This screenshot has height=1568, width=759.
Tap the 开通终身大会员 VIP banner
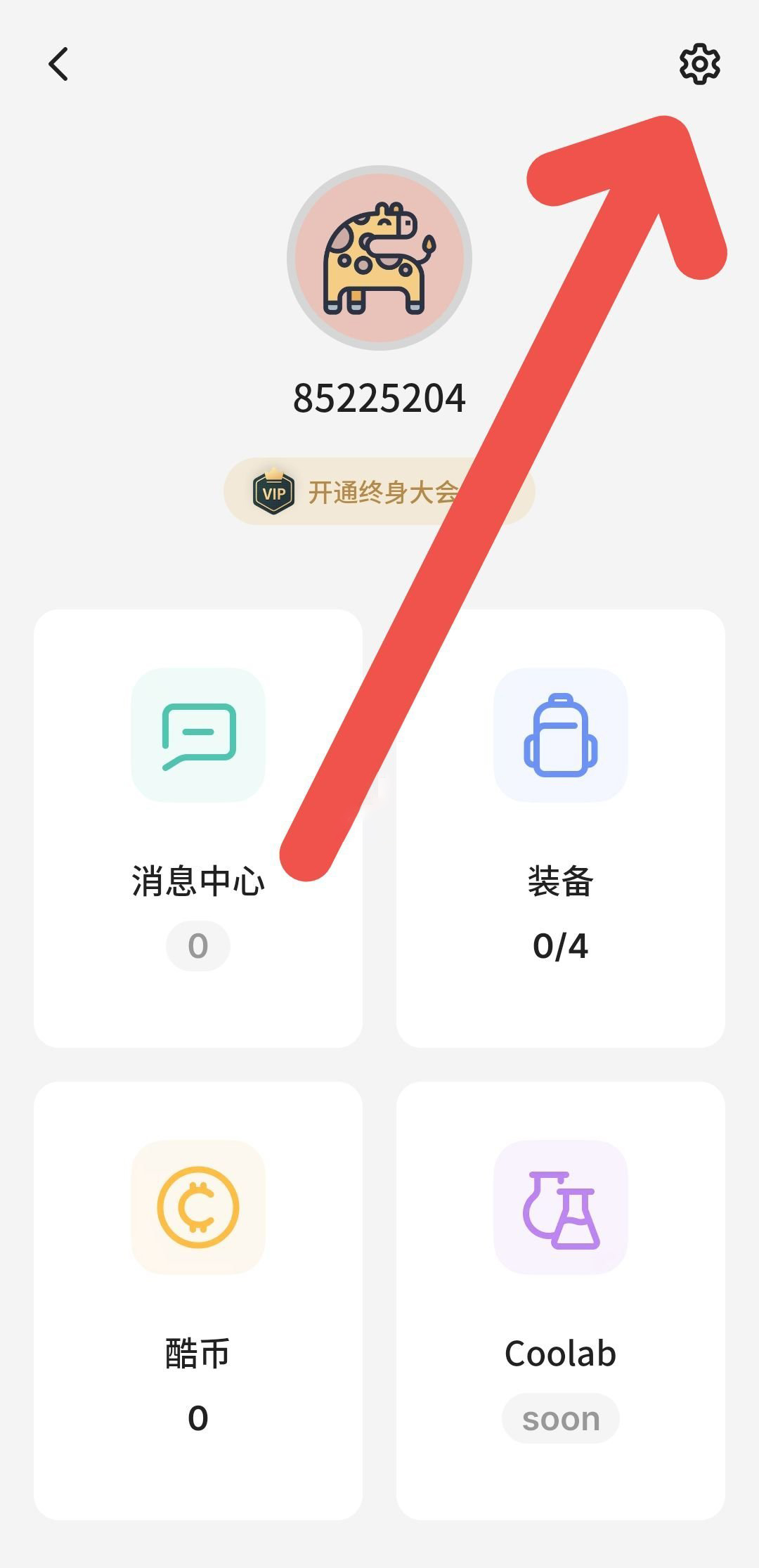(x=379, y=492)
